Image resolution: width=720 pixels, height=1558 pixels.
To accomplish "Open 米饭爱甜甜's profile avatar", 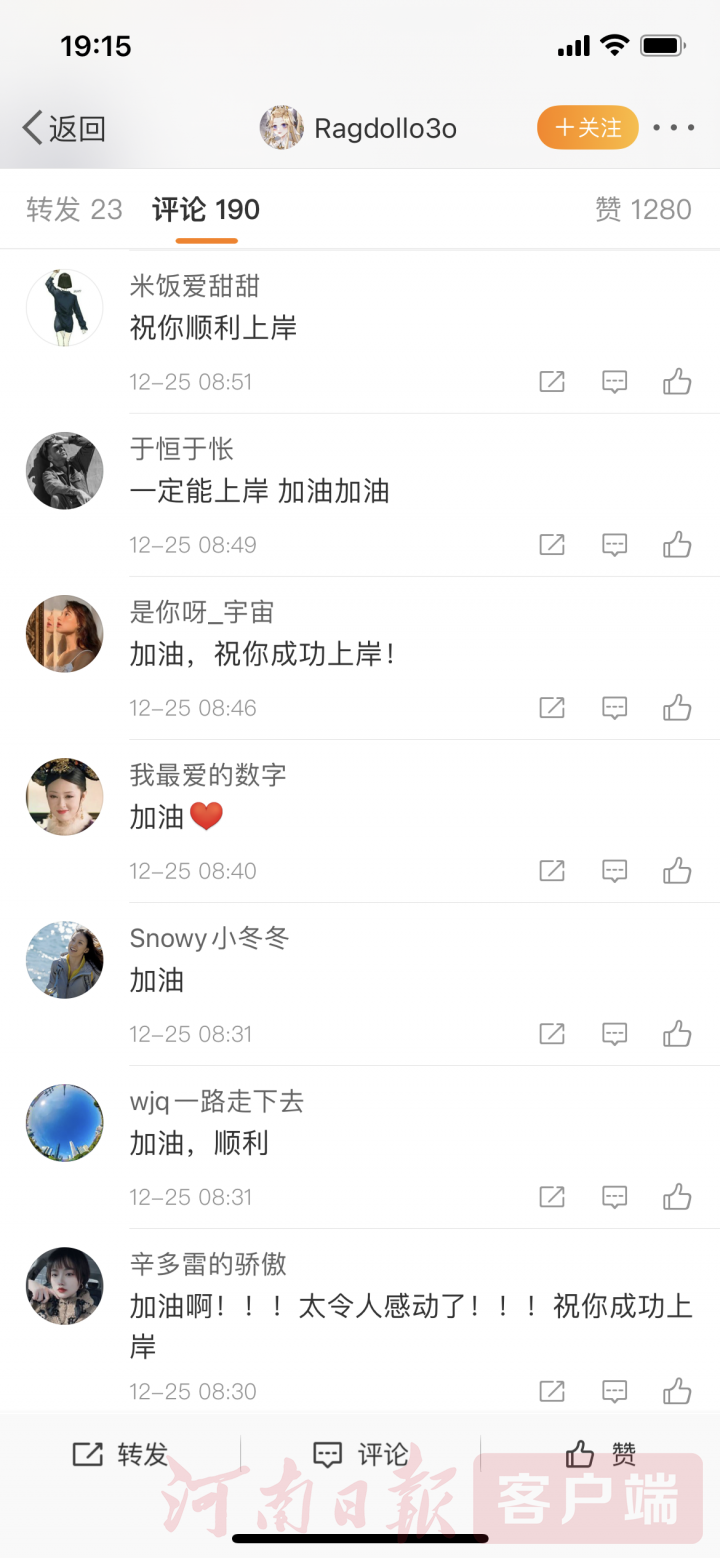I will tap(64, 308).
